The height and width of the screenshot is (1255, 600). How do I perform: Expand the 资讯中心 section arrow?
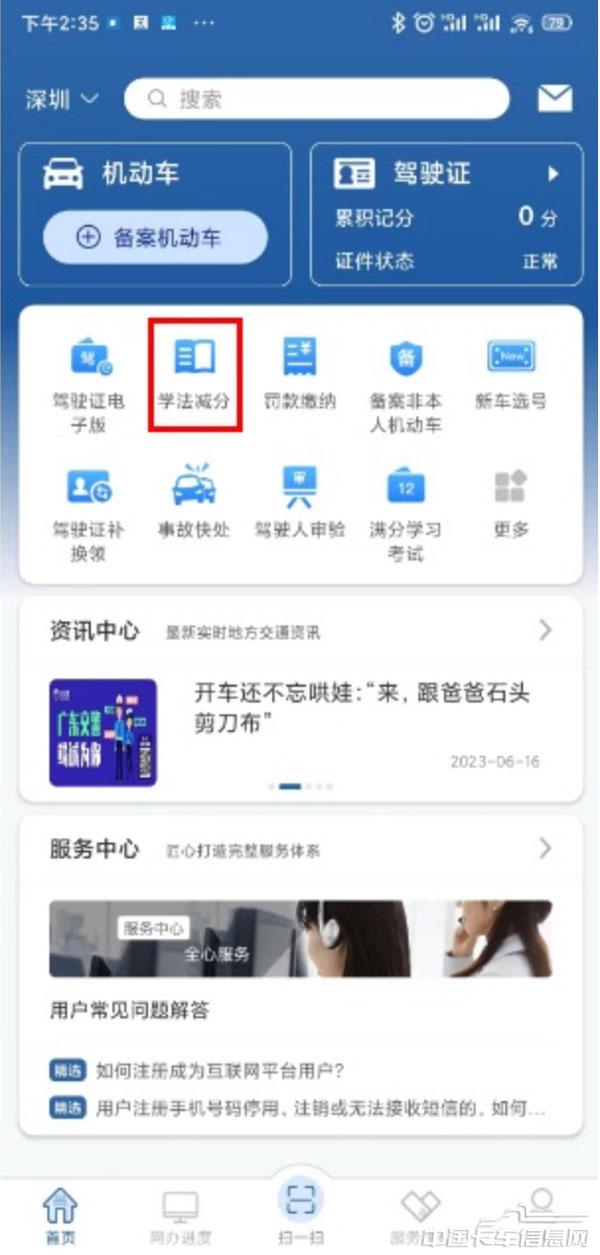(545, 630)
